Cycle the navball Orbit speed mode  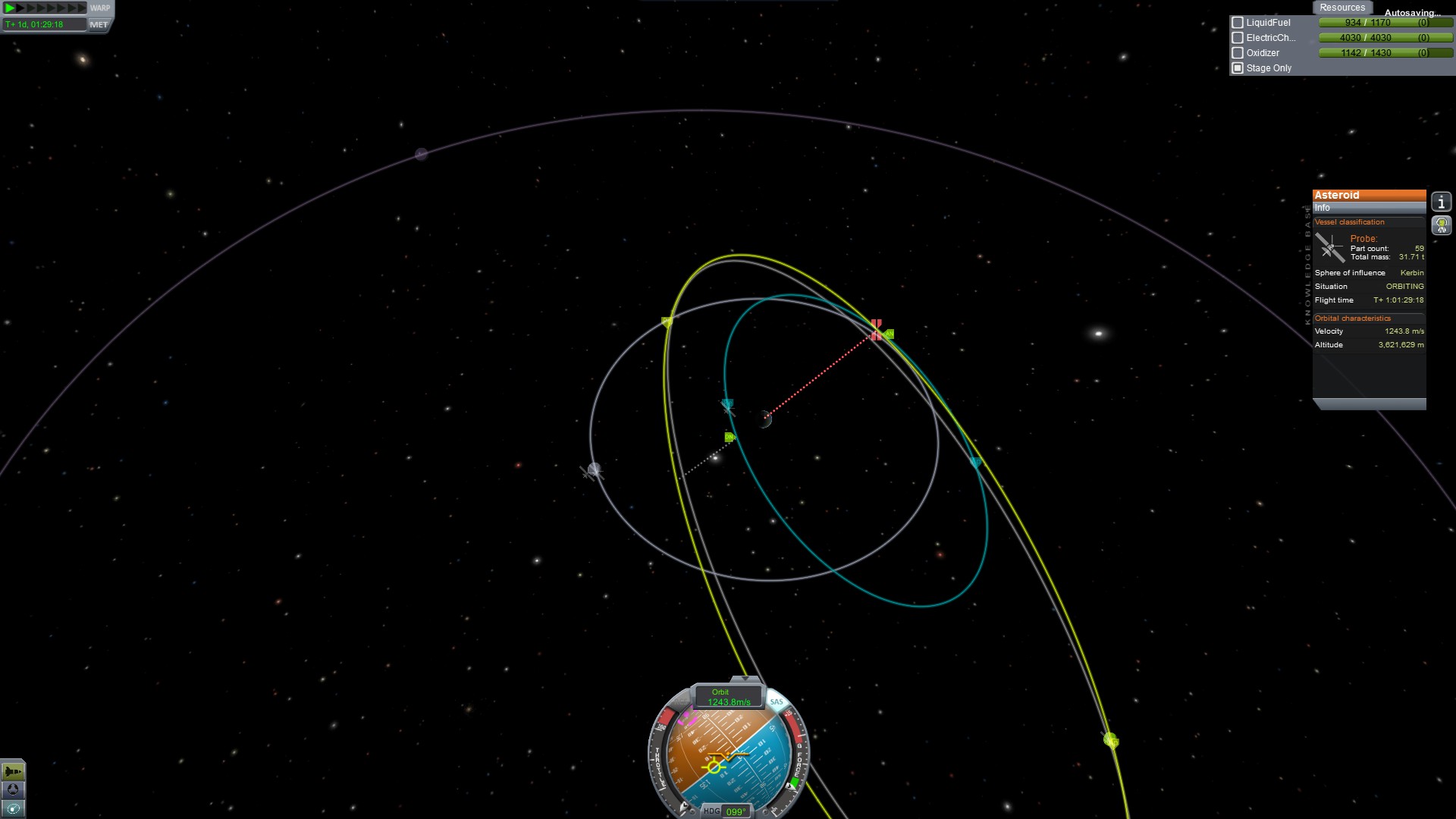[728, 697]
